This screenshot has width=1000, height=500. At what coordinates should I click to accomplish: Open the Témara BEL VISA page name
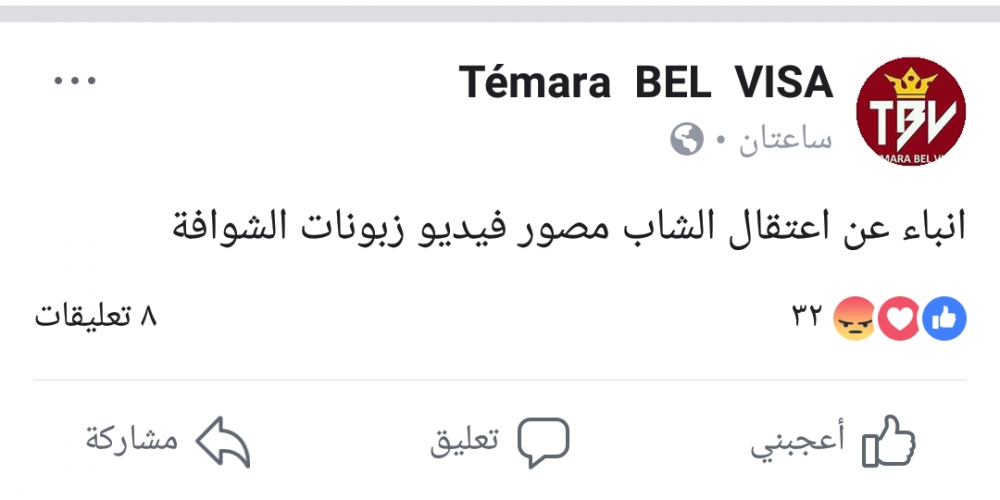click(645, 83)
